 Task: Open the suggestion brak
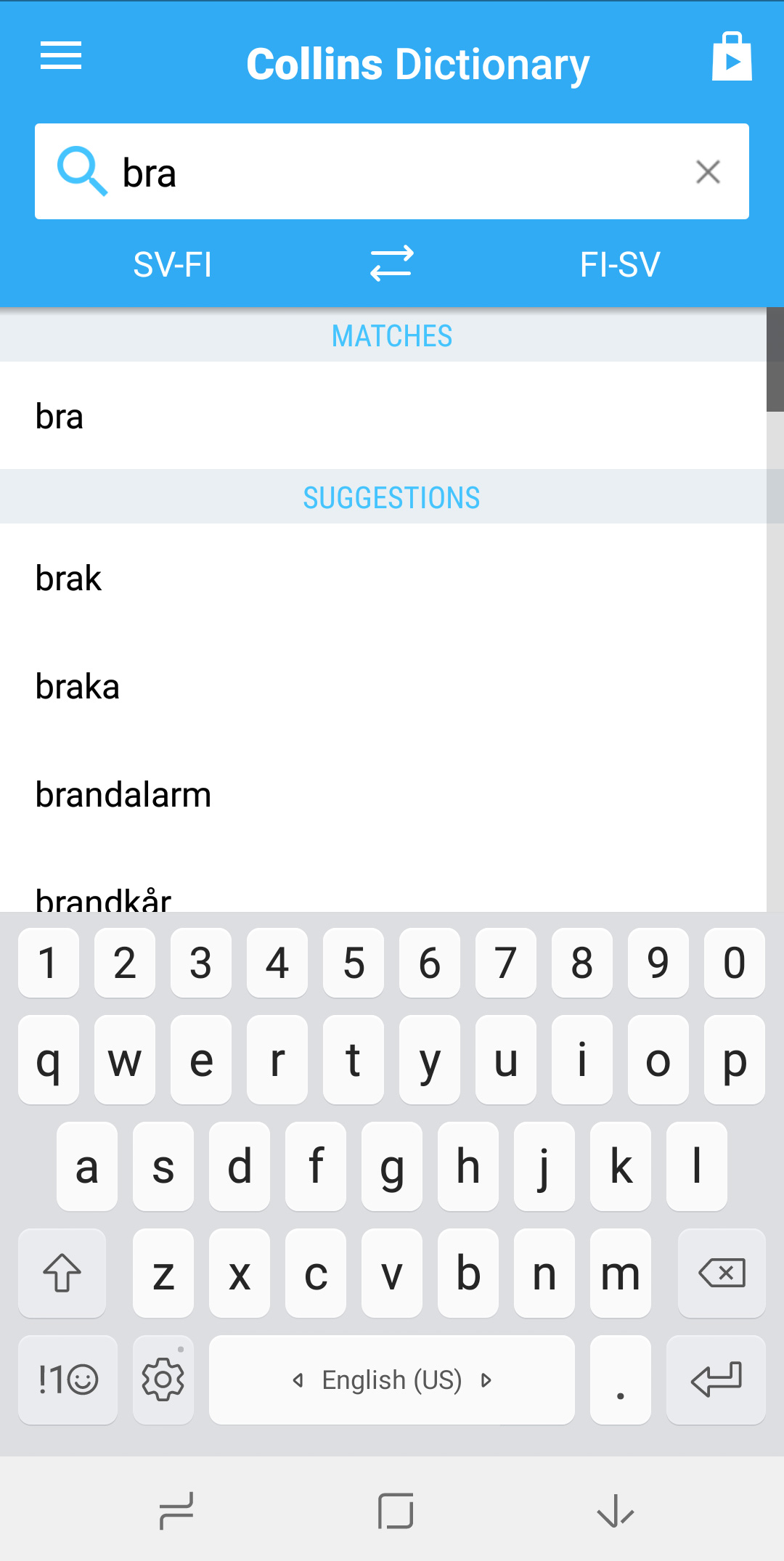(383, 578)
